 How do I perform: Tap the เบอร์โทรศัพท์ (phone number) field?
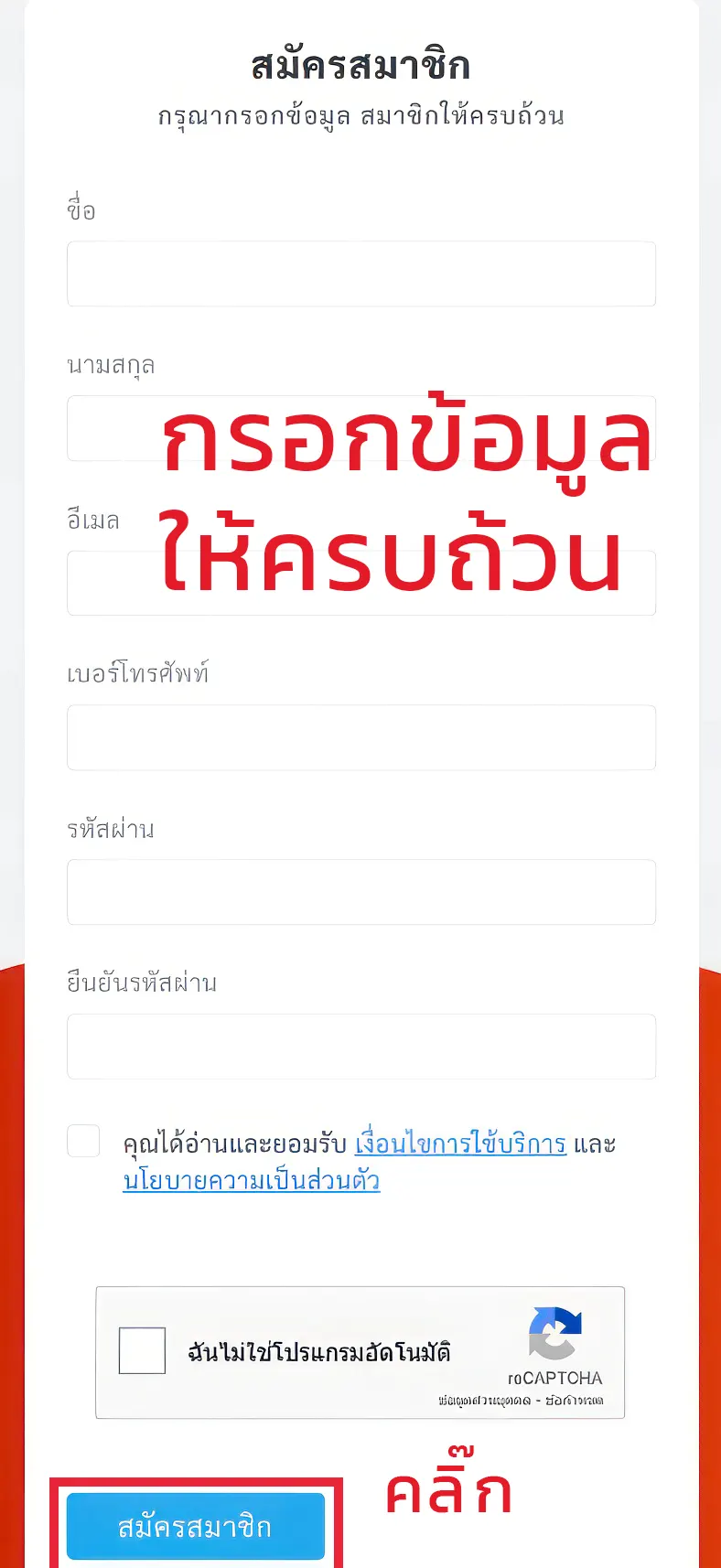pyautogui.click(x=360, y=737)
